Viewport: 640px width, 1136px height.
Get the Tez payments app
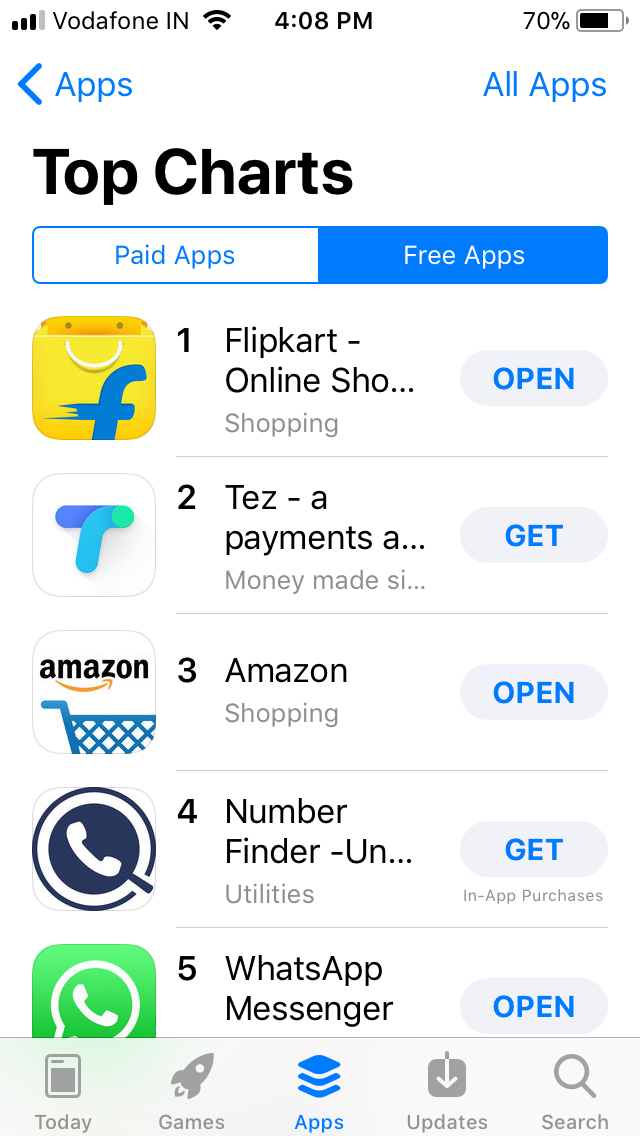coord(533,536)
